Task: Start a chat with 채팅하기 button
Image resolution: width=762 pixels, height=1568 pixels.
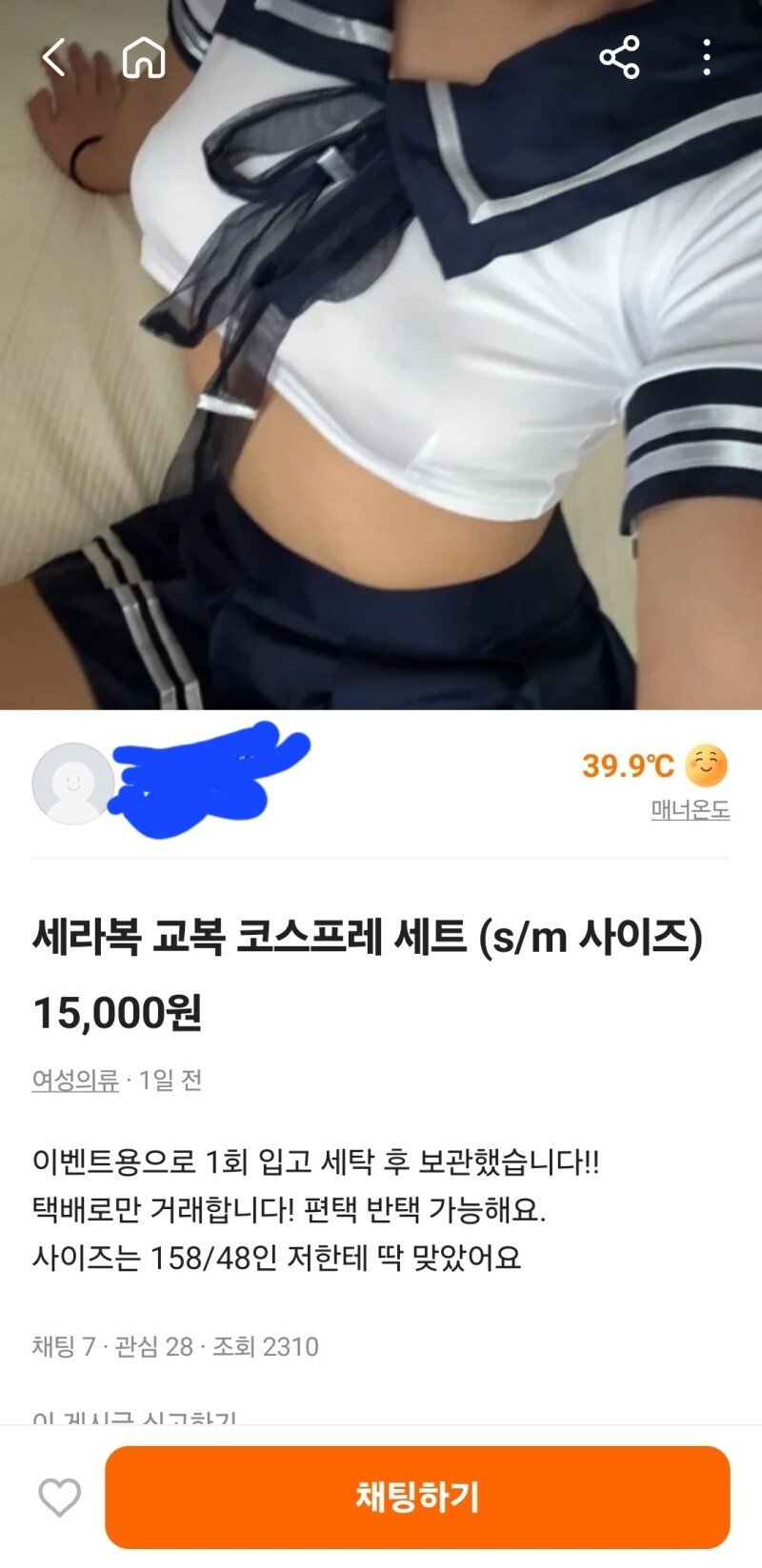Action: point(417,1497)
